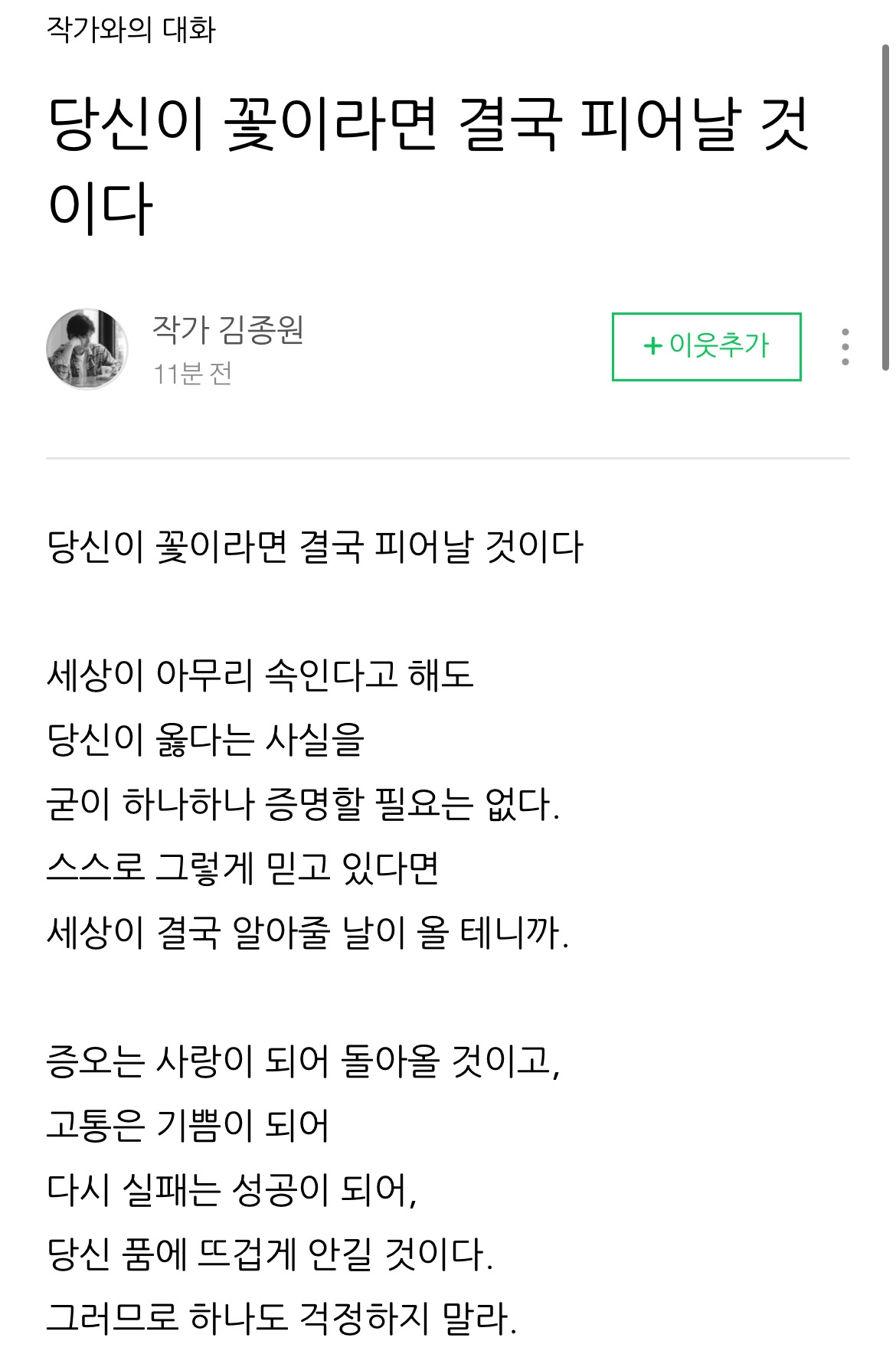Tap the 이웃추가 button
Viewport: 896px width, 1367px height.
tap(706, 346)
